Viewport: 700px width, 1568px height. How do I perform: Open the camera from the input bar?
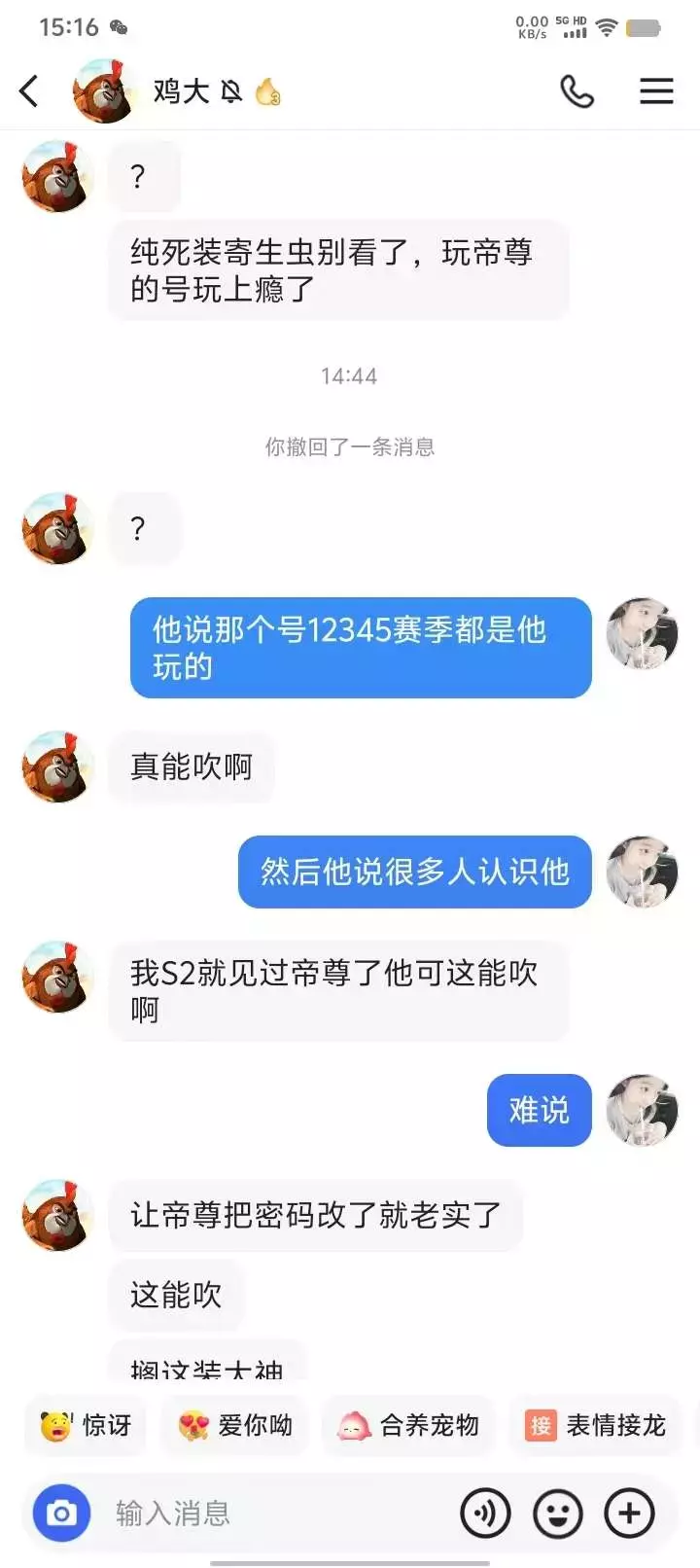pos(61,1514)
